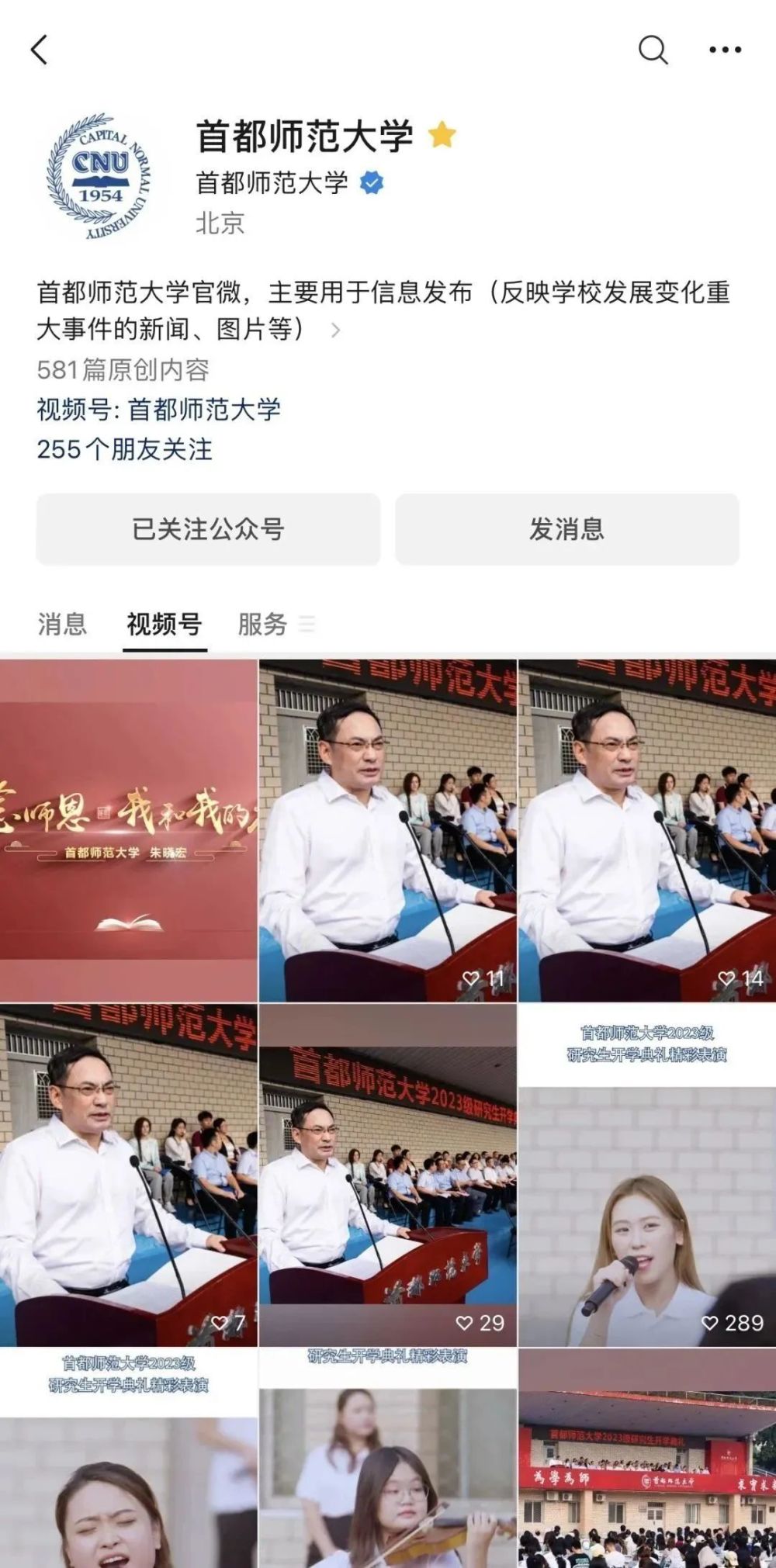Image resolution: width=776 pixels, height=1568 pixels.
Task: Open the speech video with 7 likes
Action: (x=128, y=1175)
